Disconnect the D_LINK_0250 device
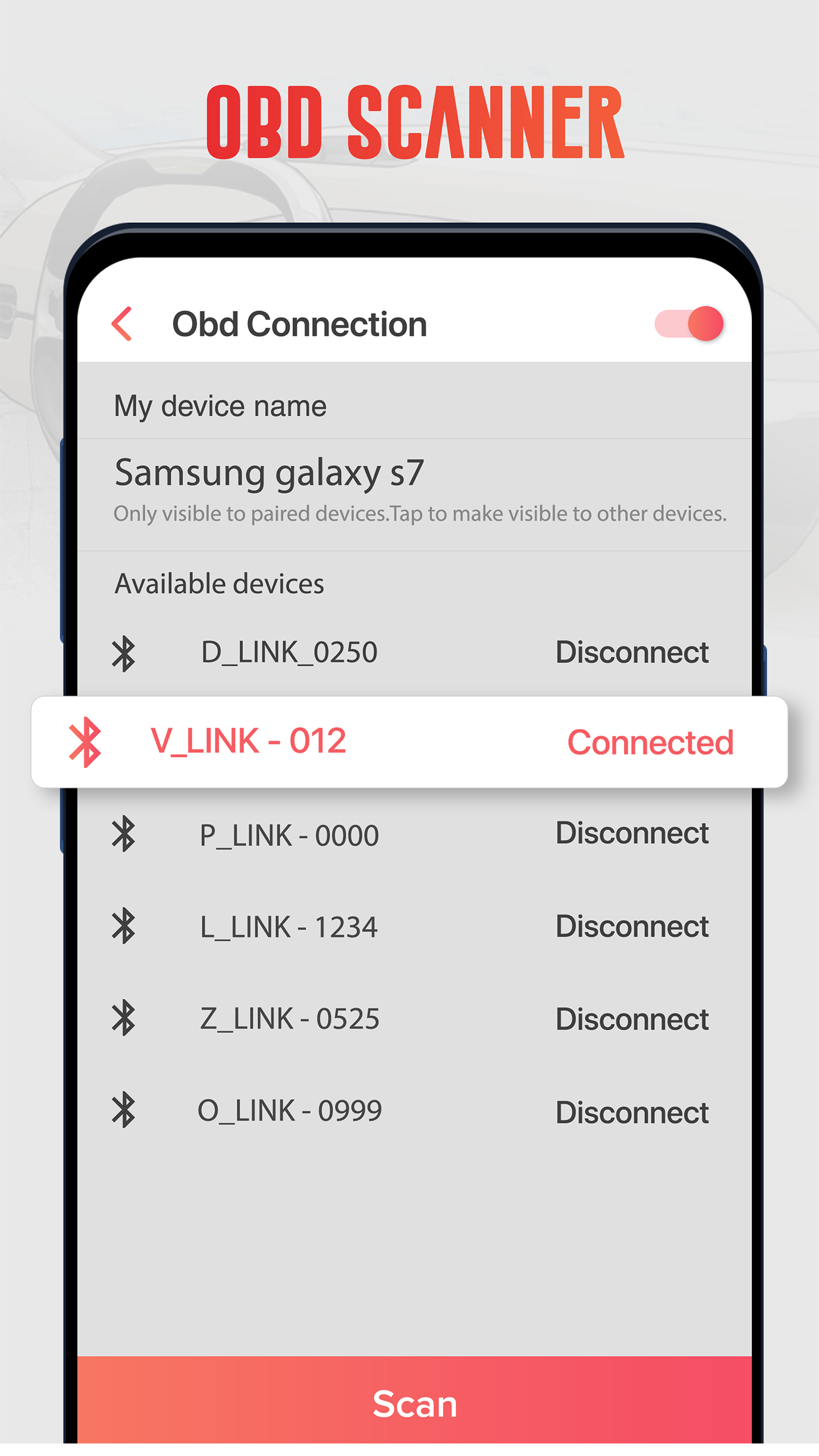This screenshot has width=819, height=1456. click(x=632, y=652)
